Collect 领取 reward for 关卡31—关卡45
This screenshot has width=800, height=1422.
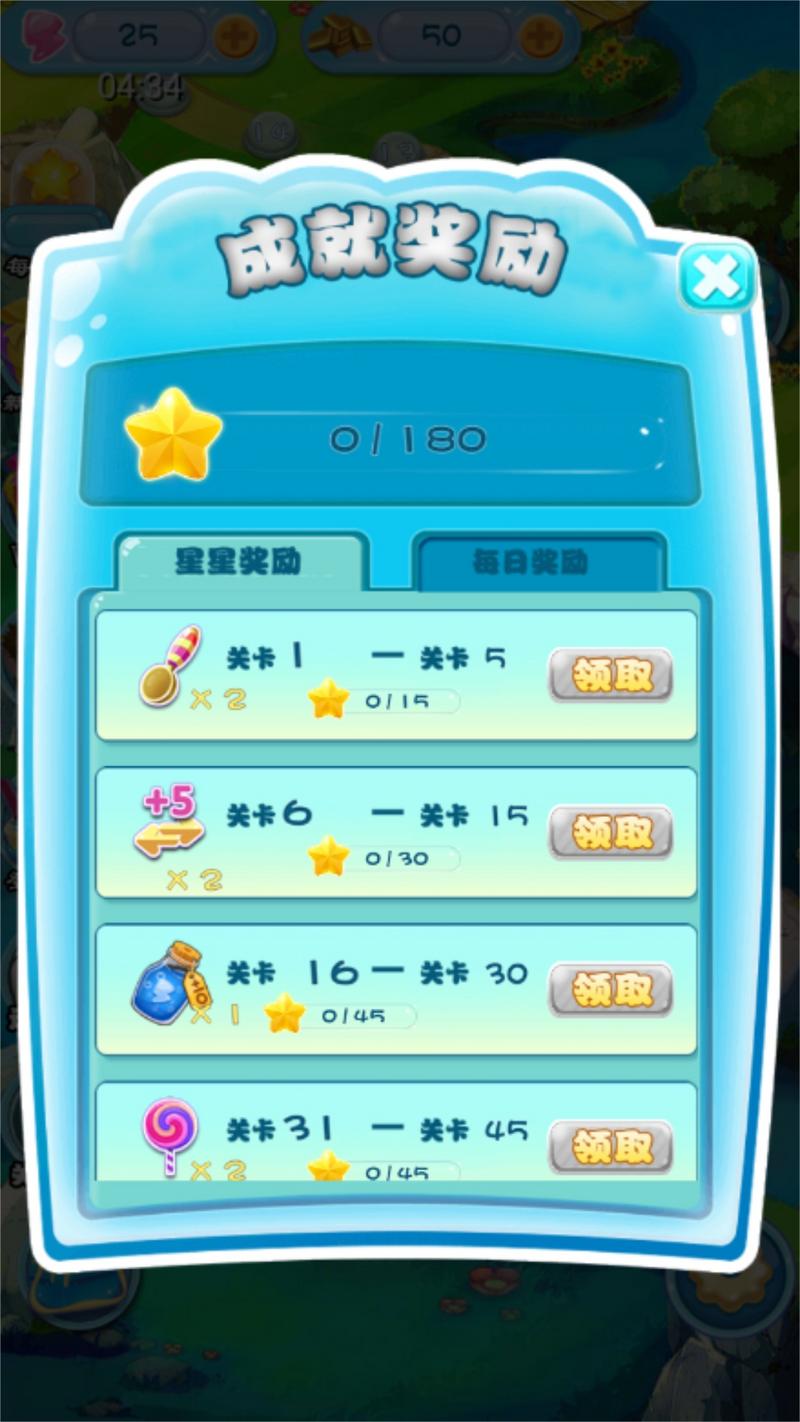(610, 1146)
